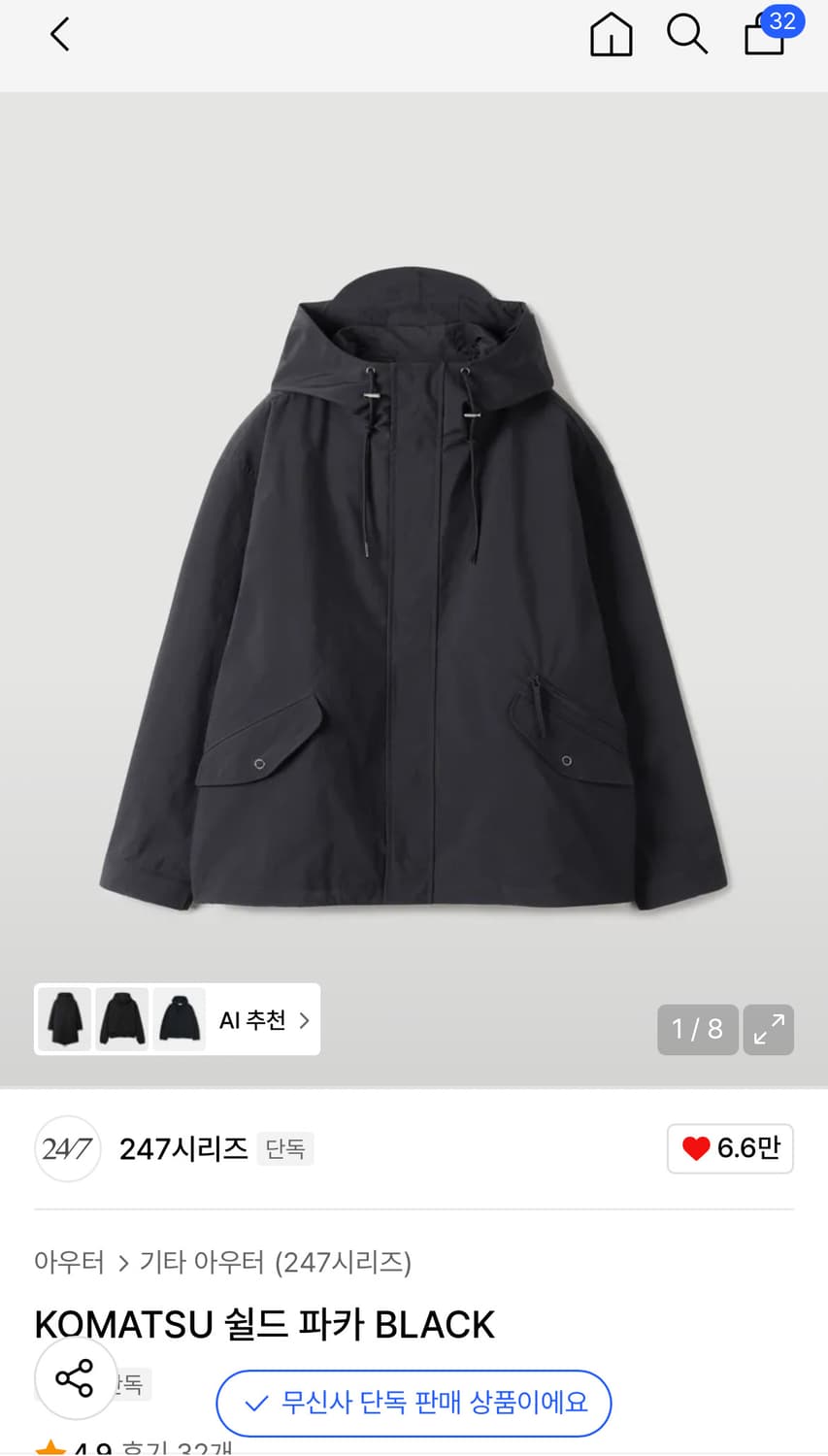Open the 아우터 category breadcrumb
This screenshot has width=828, height=1456.
(x=69, y=1262)
